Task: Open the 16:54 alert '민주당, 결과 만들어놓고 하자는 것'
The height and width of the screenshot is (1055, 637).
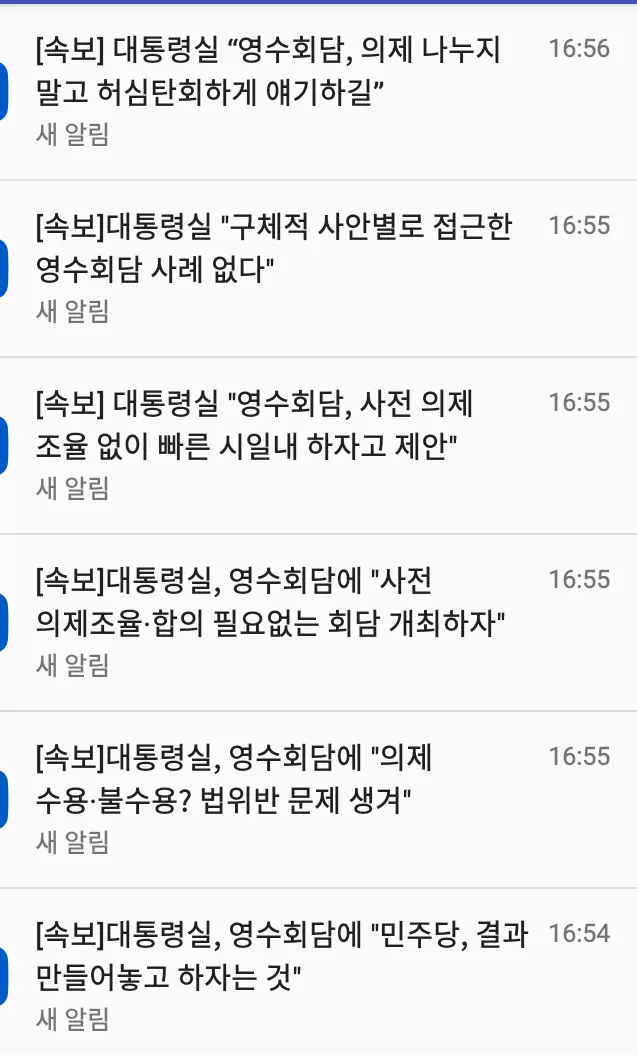Action: coord(318,972)
